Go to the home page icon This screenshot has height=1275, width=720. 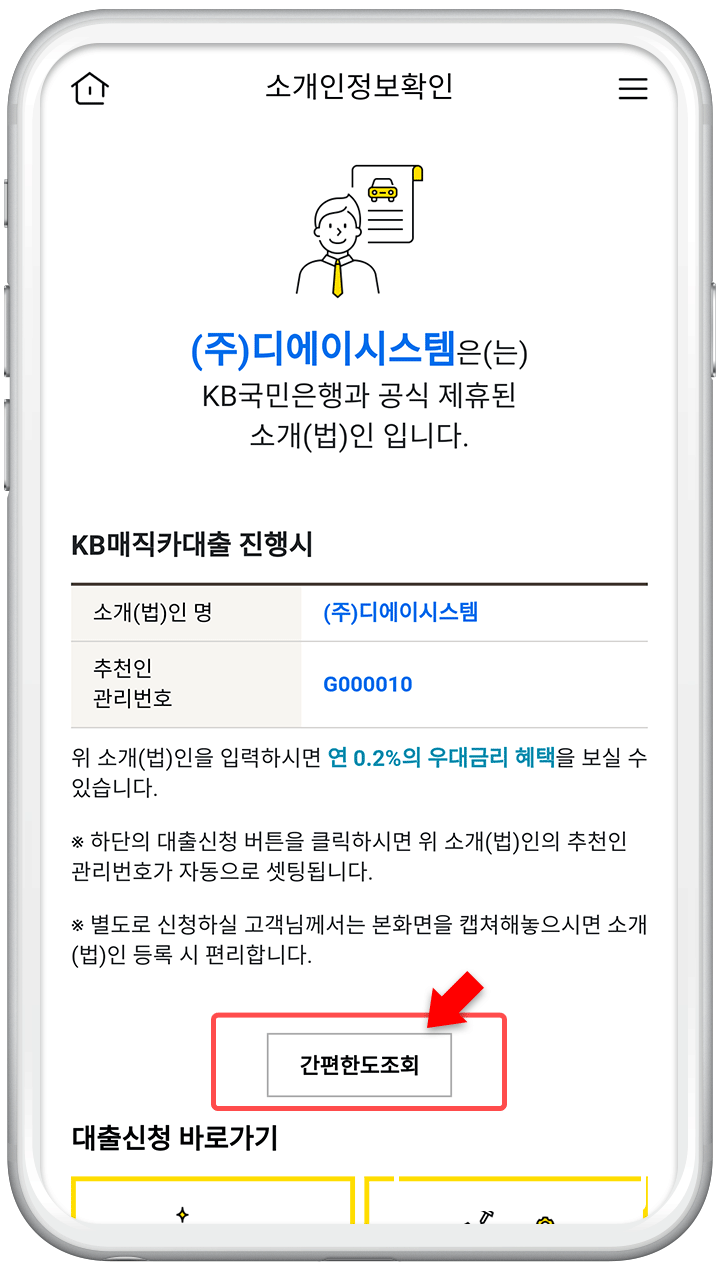pos(90,88)
